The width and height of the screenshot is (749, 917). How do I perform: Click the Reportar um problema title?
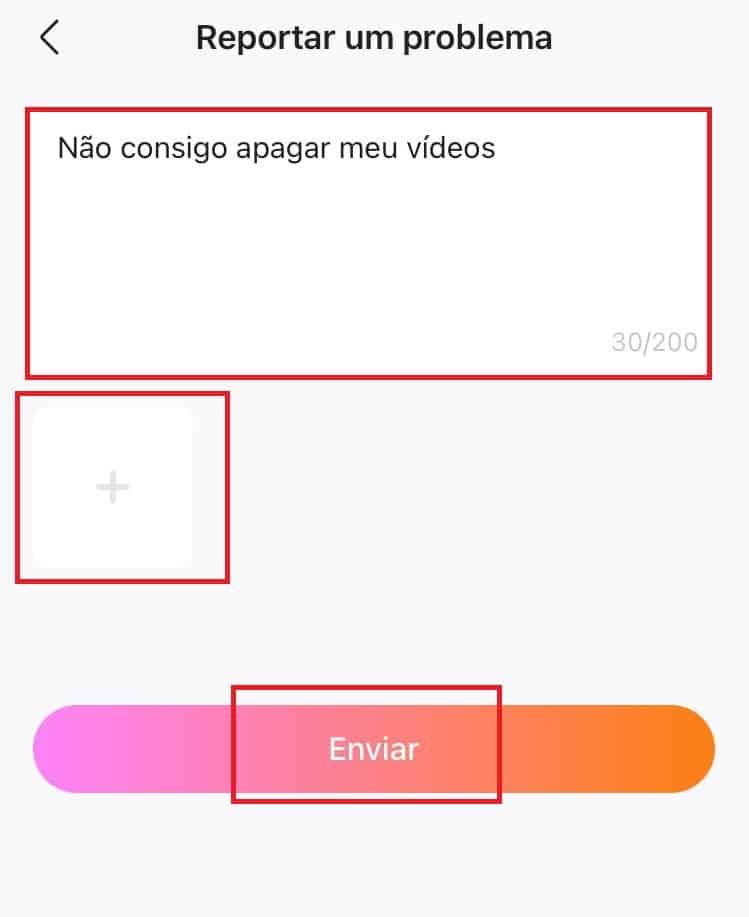[374, 36]
